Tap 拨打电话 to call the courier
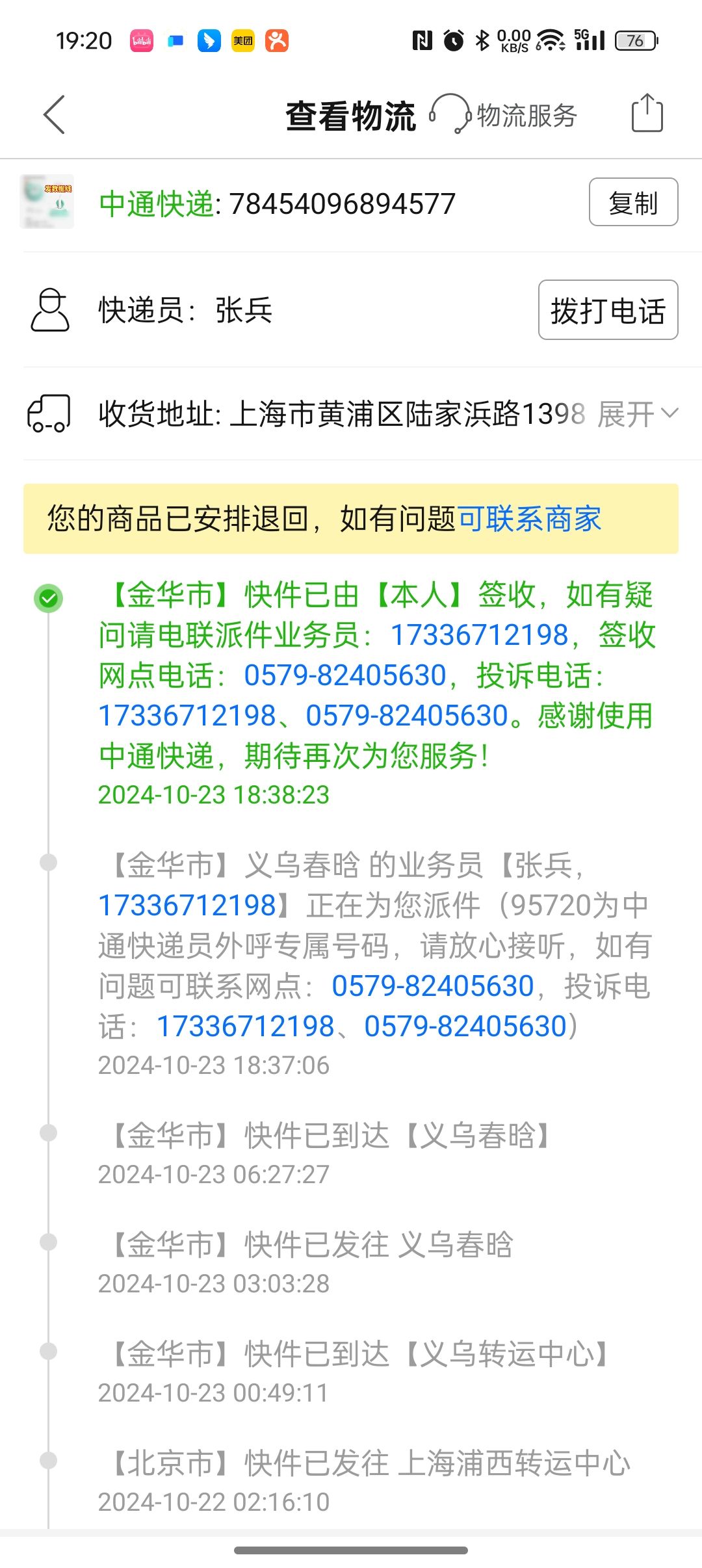702x1568 pixels. [608, 310]
